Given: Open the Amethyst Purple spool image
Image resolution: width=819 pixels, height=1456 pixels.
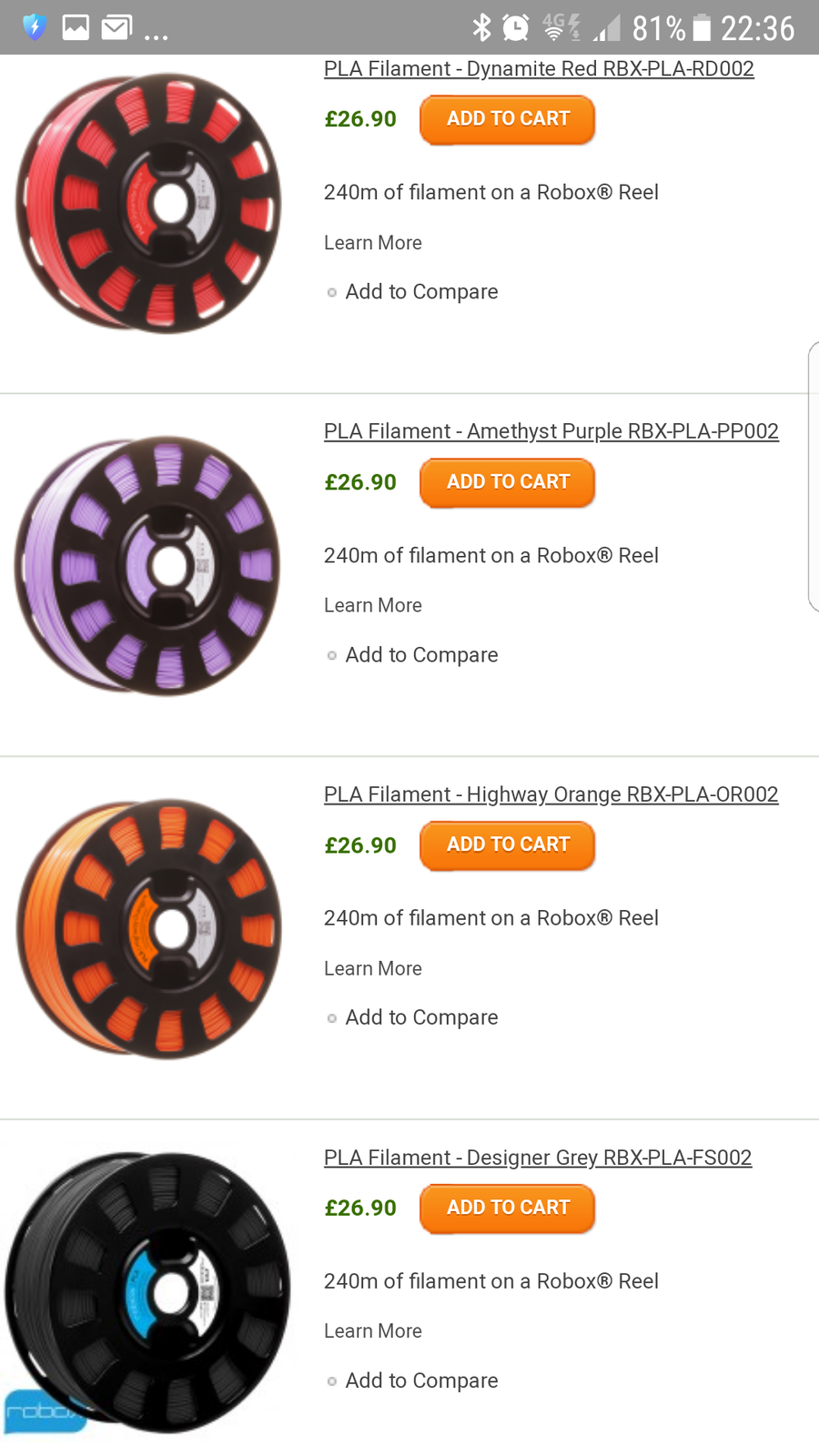Looking at the screenshot, I should pyautogui.click(x=147, y=566).
